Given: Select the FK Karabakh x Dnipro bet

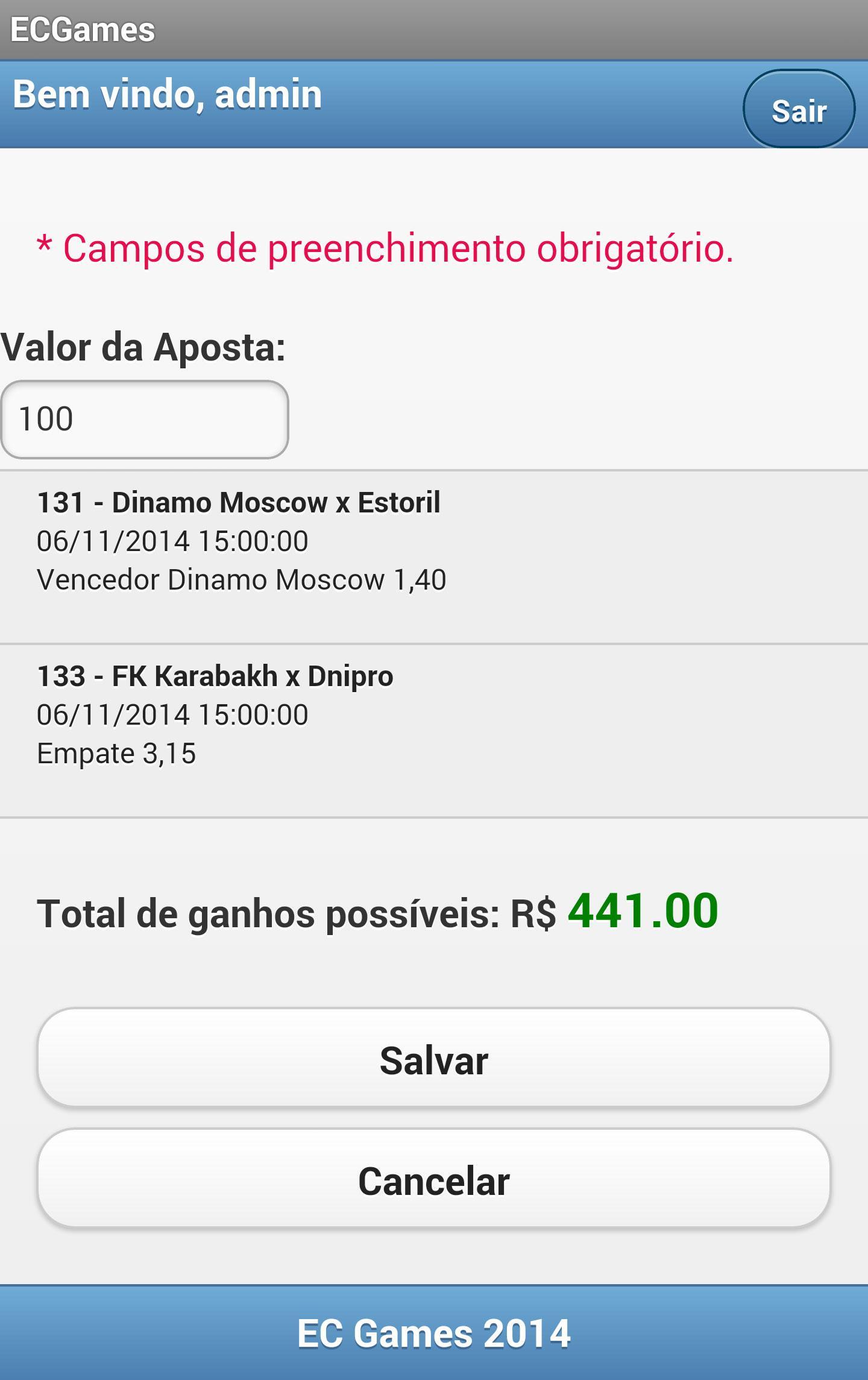Looking at the screenshot, I should tap(434, 730).
